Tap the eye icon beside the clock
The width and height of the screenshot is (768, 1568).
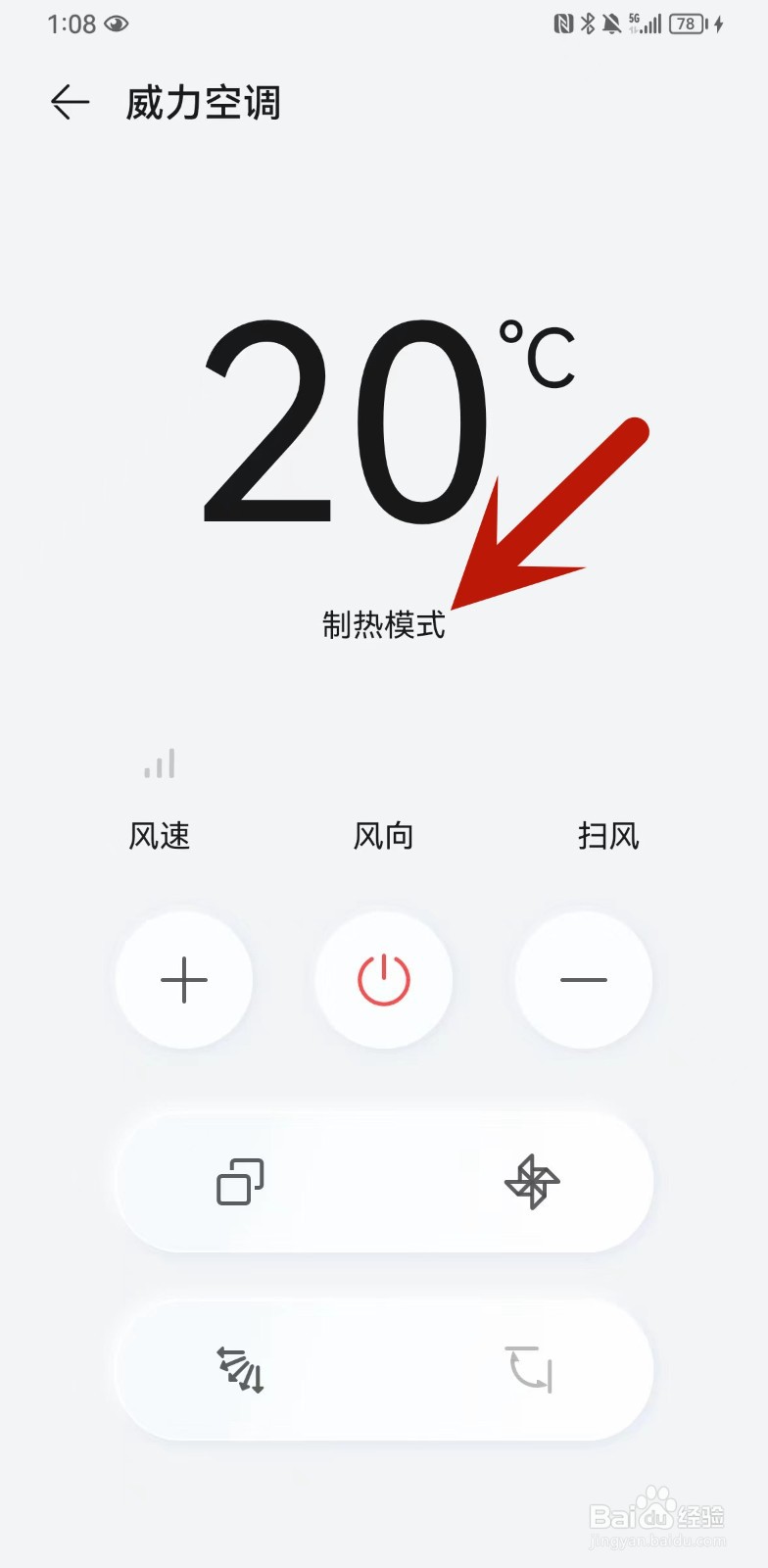click(x=118, y=24)
